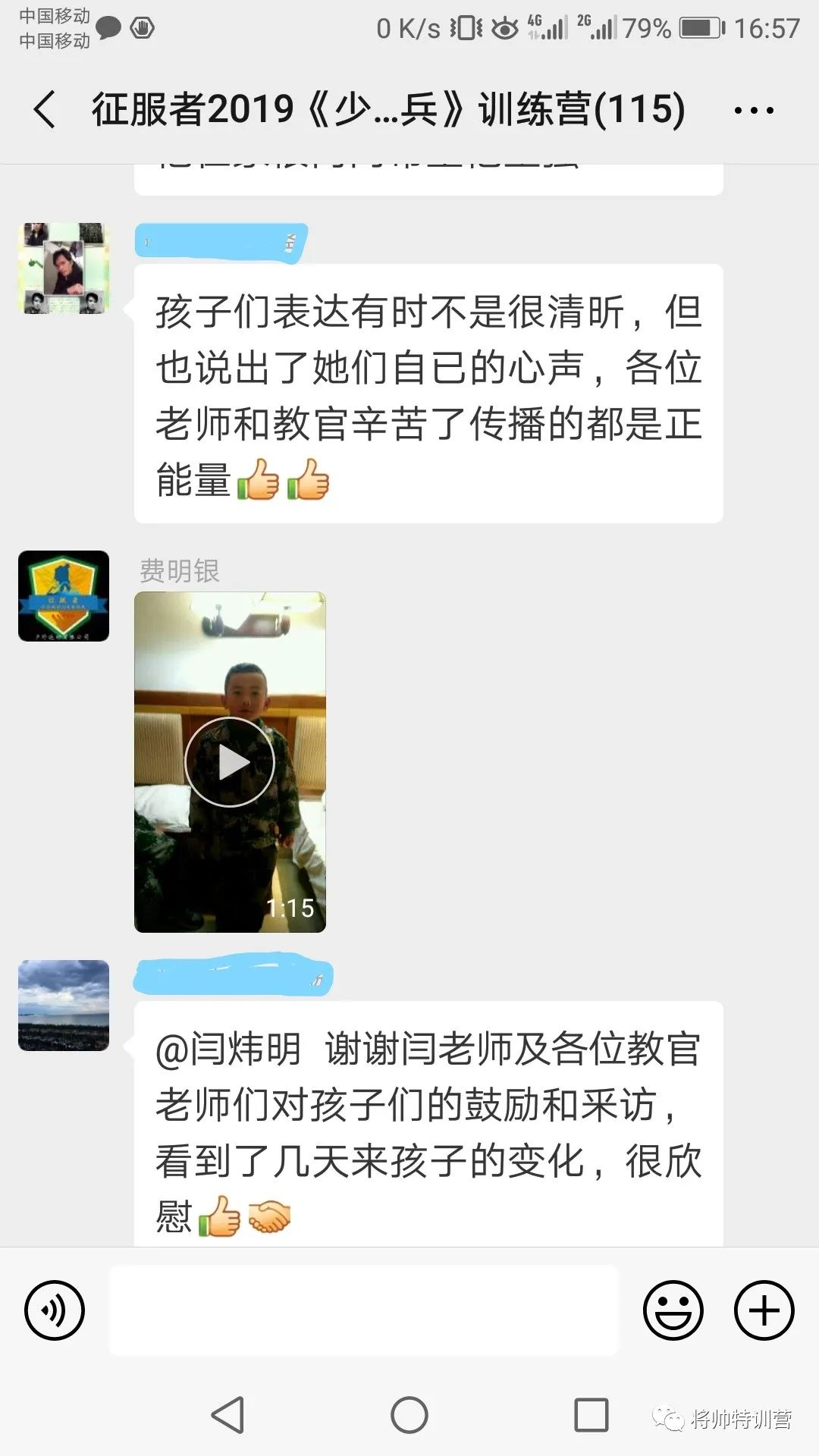Open the cloudy sky avatar profile
Viewport: 819px width, 1456px height.
click(x=64, y=1006)
